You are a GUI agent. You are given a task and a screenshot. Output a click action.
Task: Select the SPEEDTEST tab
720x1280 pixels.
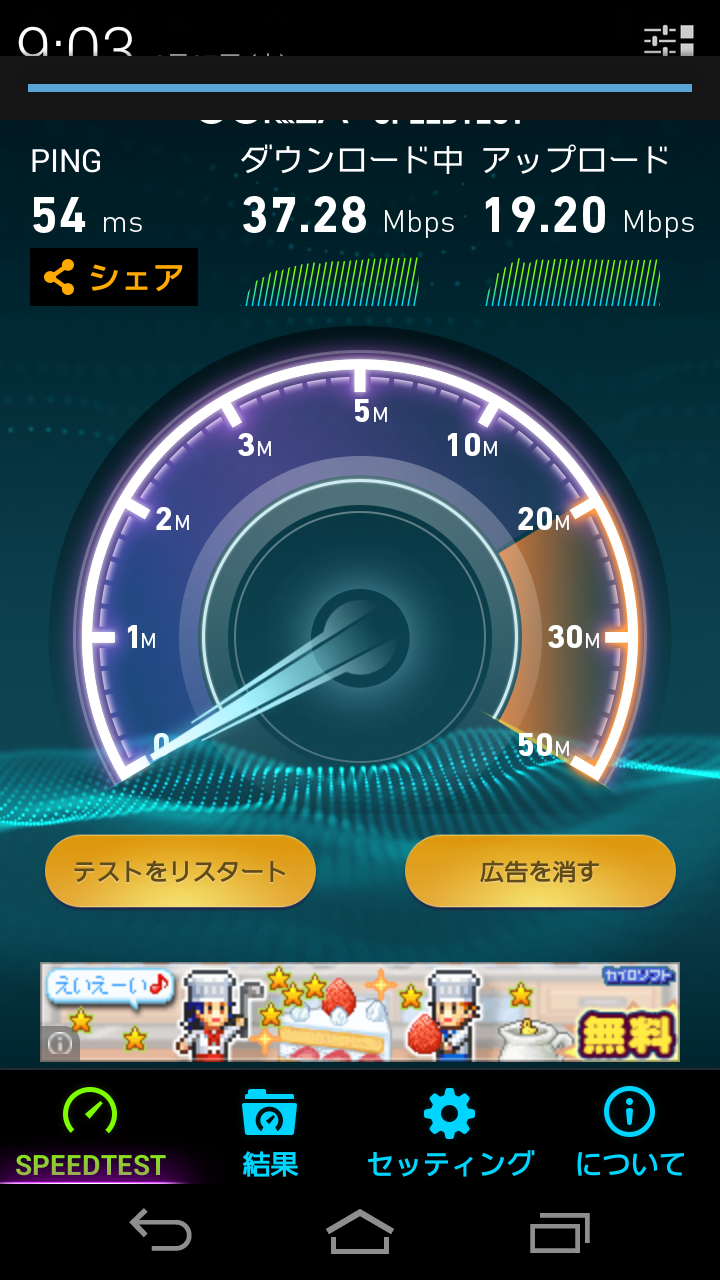point(90,1132)
